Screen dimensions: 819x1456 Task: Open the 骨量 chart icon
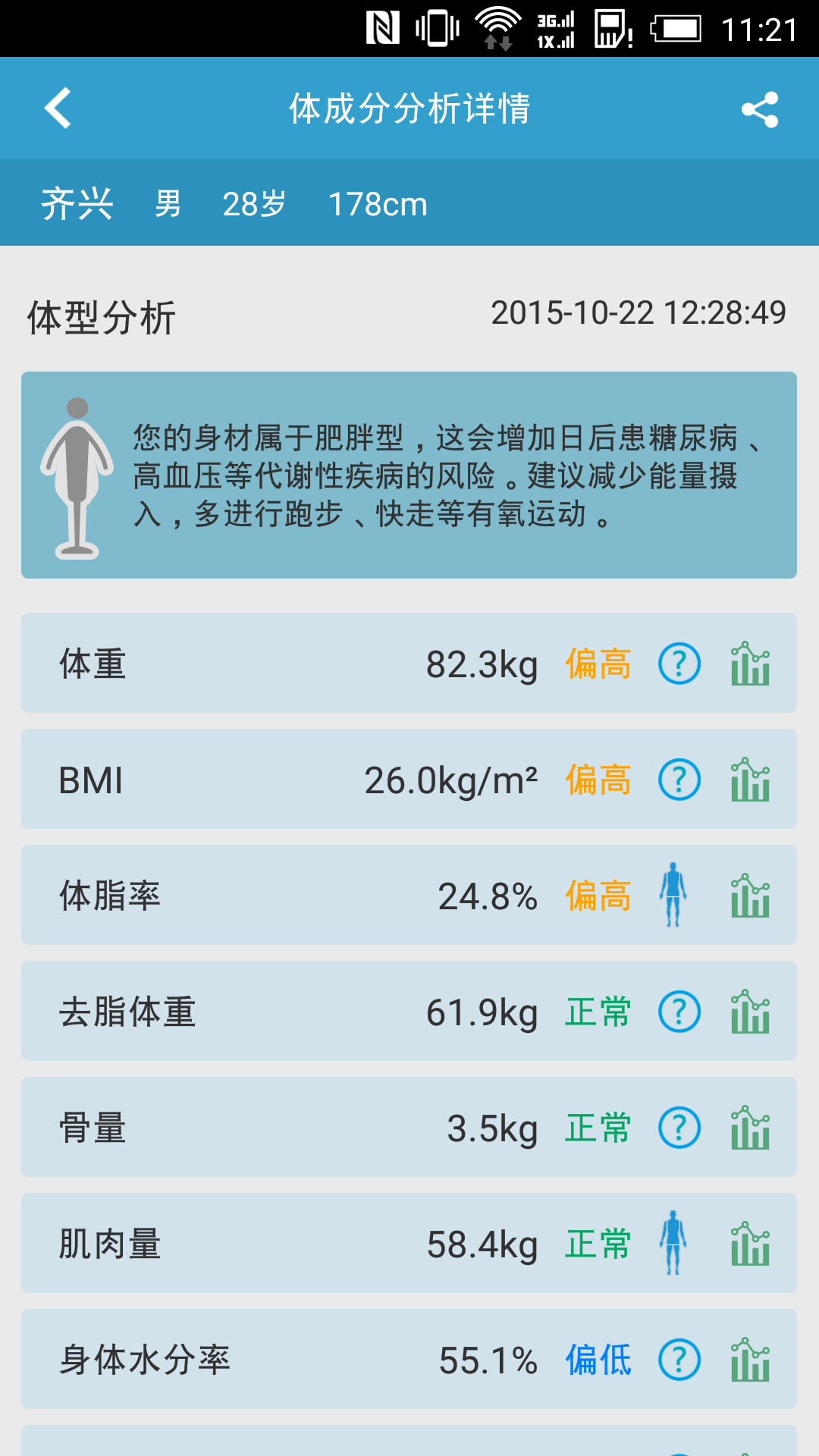click(749, 1127)
